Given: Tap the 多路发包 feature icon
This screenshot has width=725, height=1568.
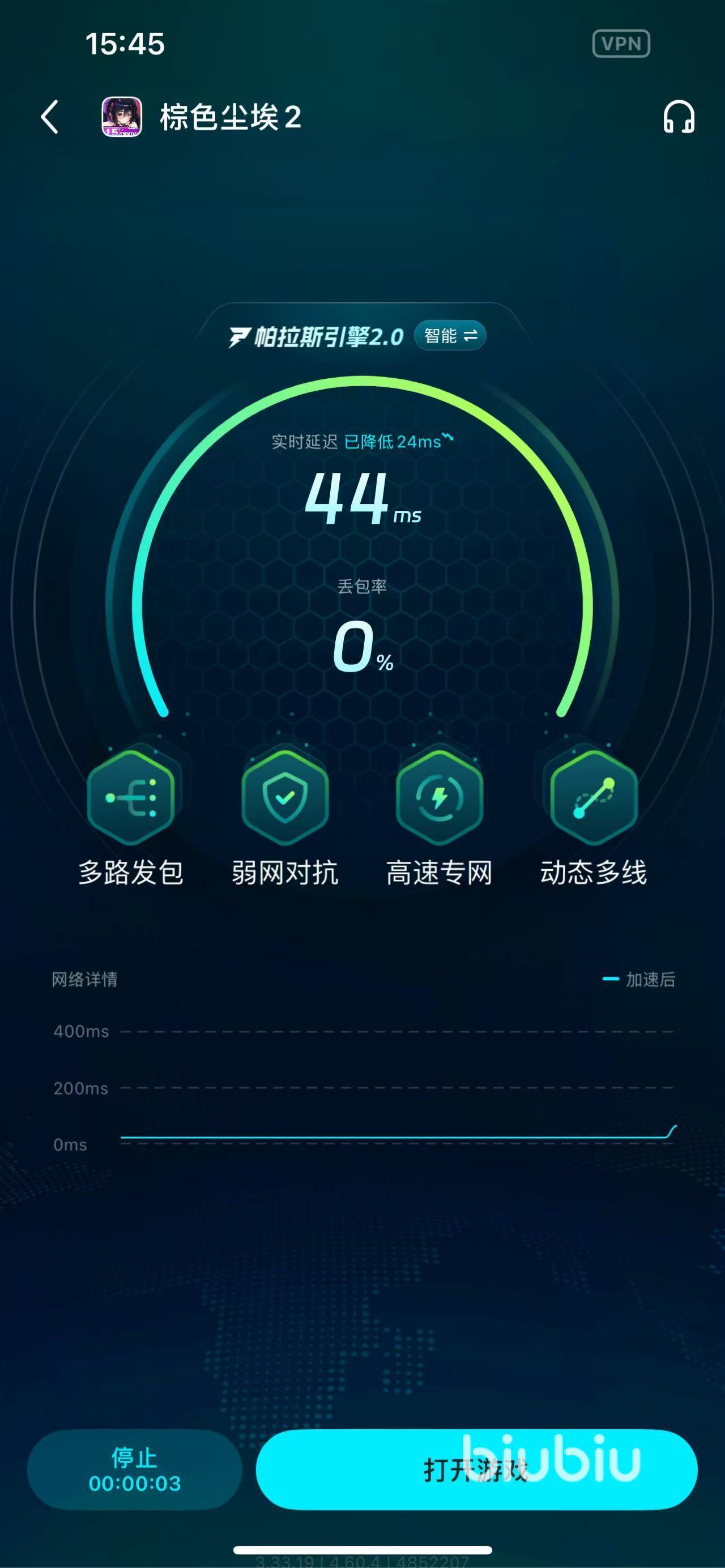Looking at the screenshot, I should coord(131,796).
